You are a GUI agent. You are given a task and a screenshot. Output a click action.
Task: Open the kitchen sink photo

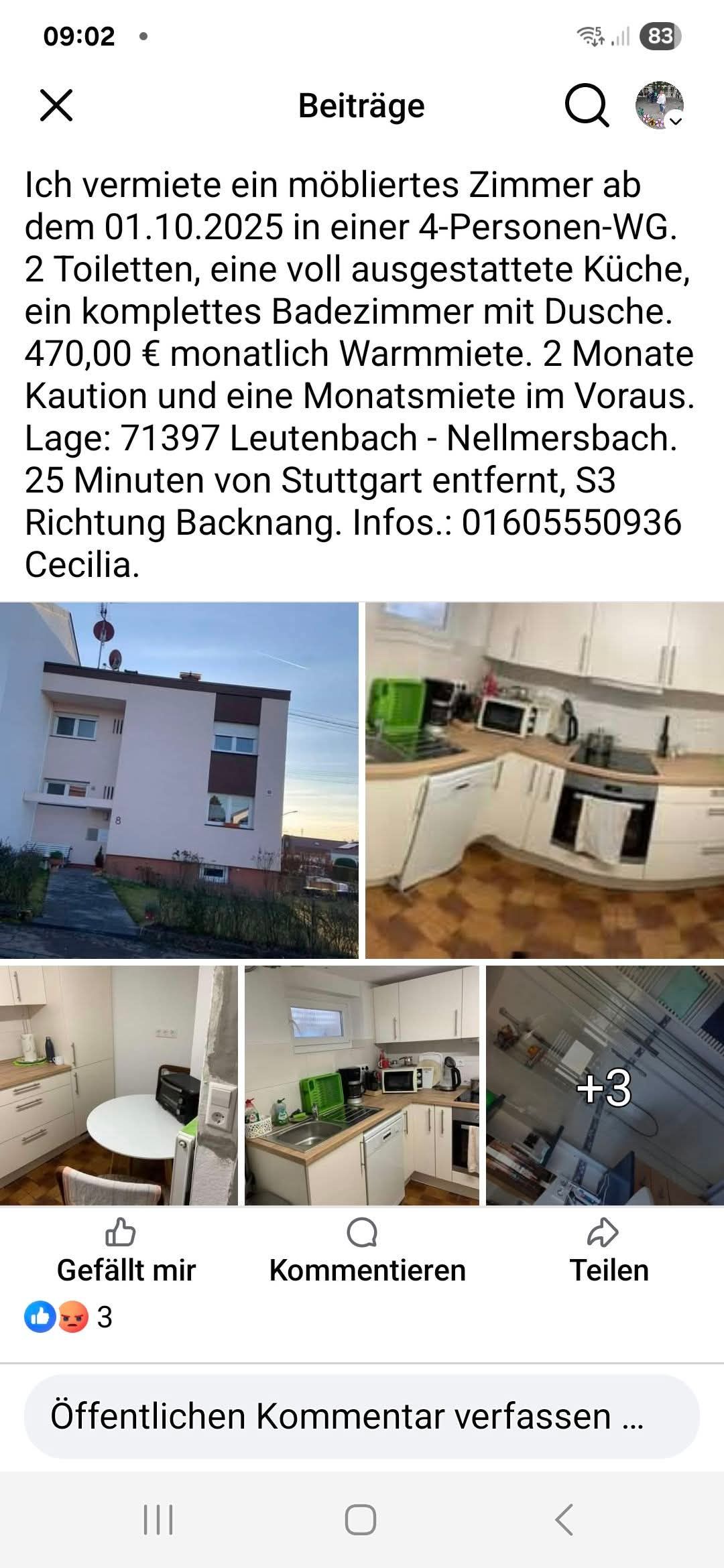pos(361,1086)
